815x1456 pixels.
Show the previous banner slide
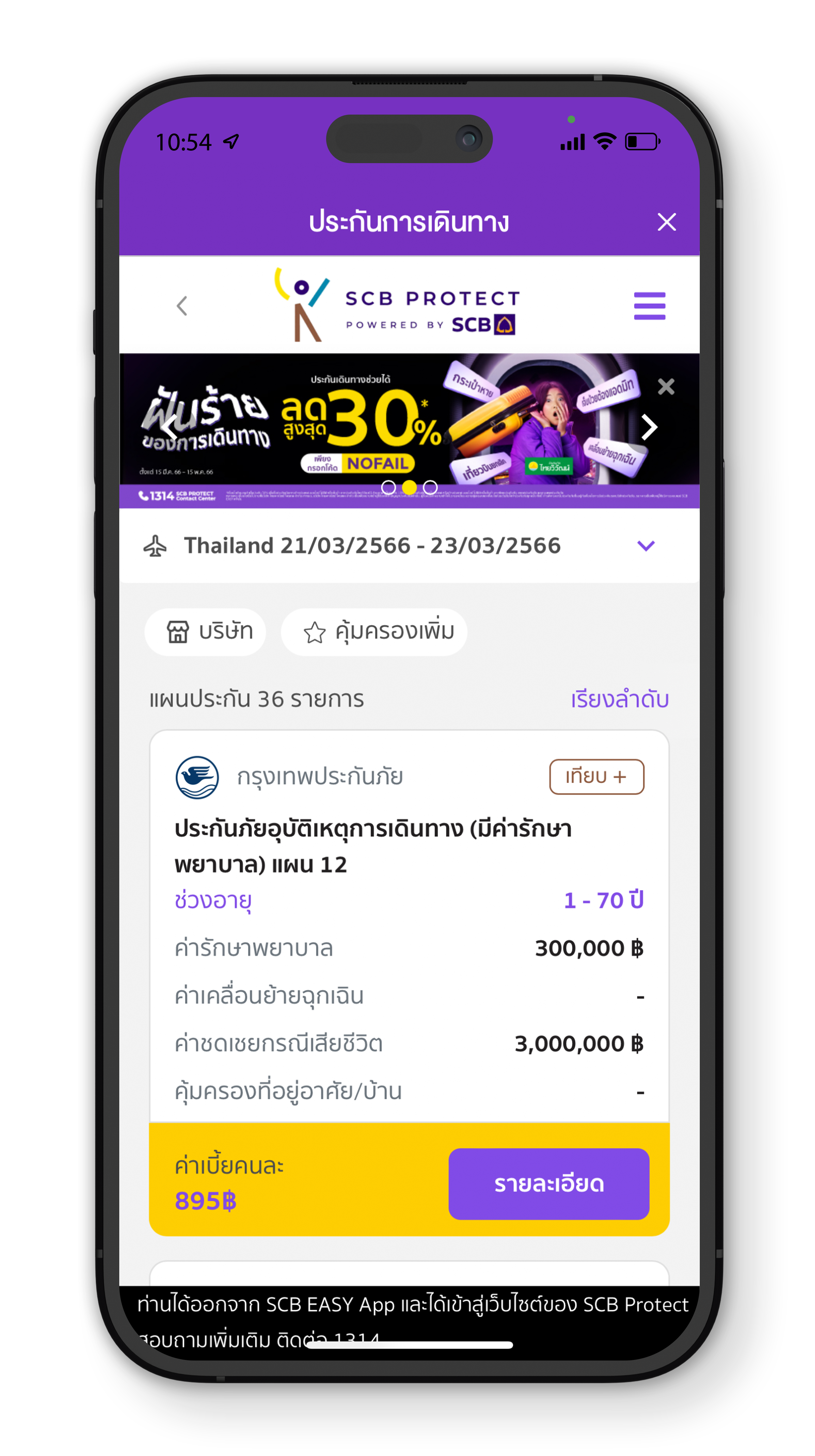[x=170, y=427]
